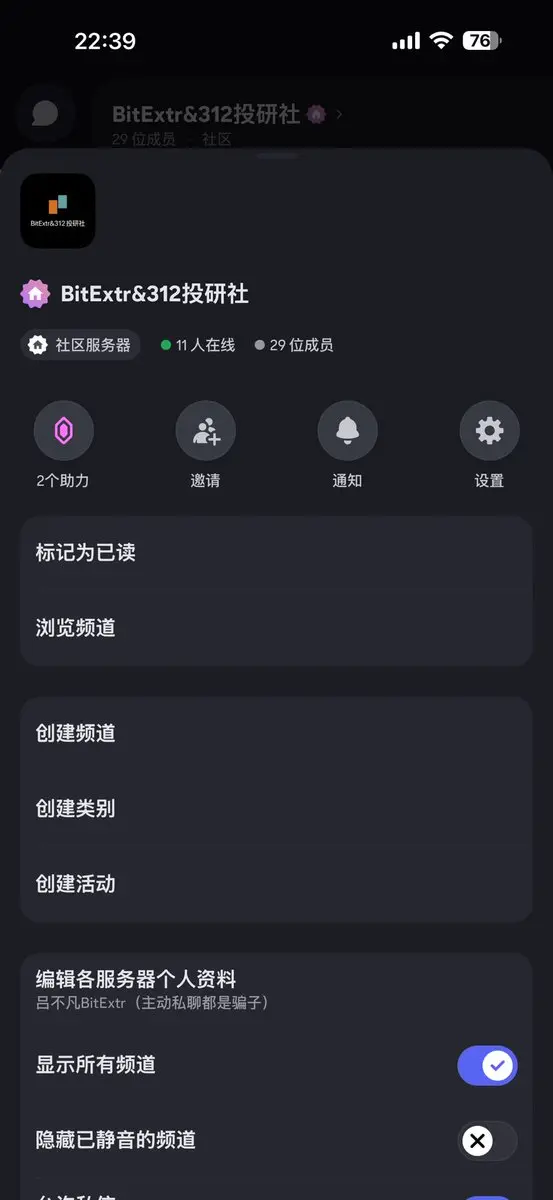The height and width of the screenshot is (1200, 553).
Task: Open 通知 notification settings bell
Action: [347, 431]
